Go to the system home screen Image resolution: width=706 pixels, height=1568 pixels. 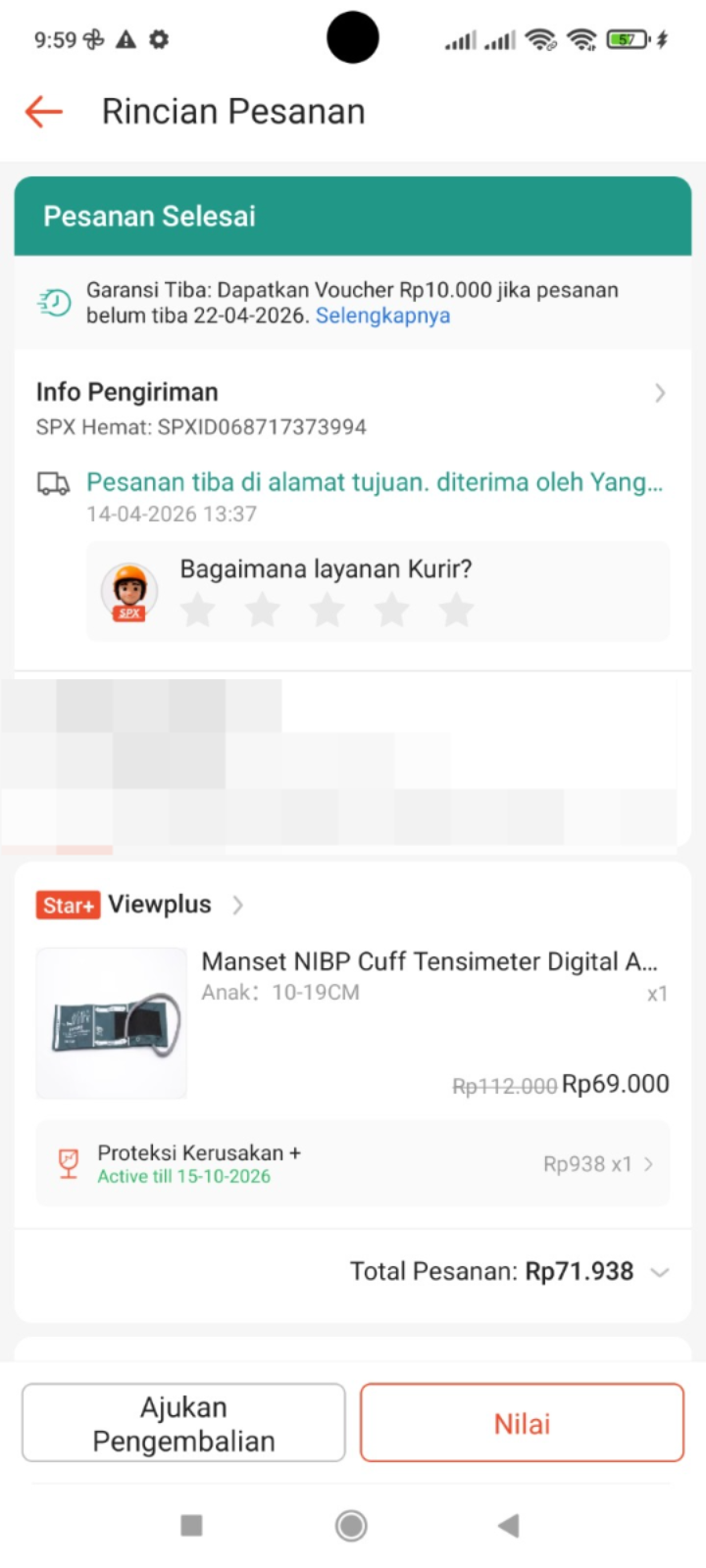click(351, 1525)
